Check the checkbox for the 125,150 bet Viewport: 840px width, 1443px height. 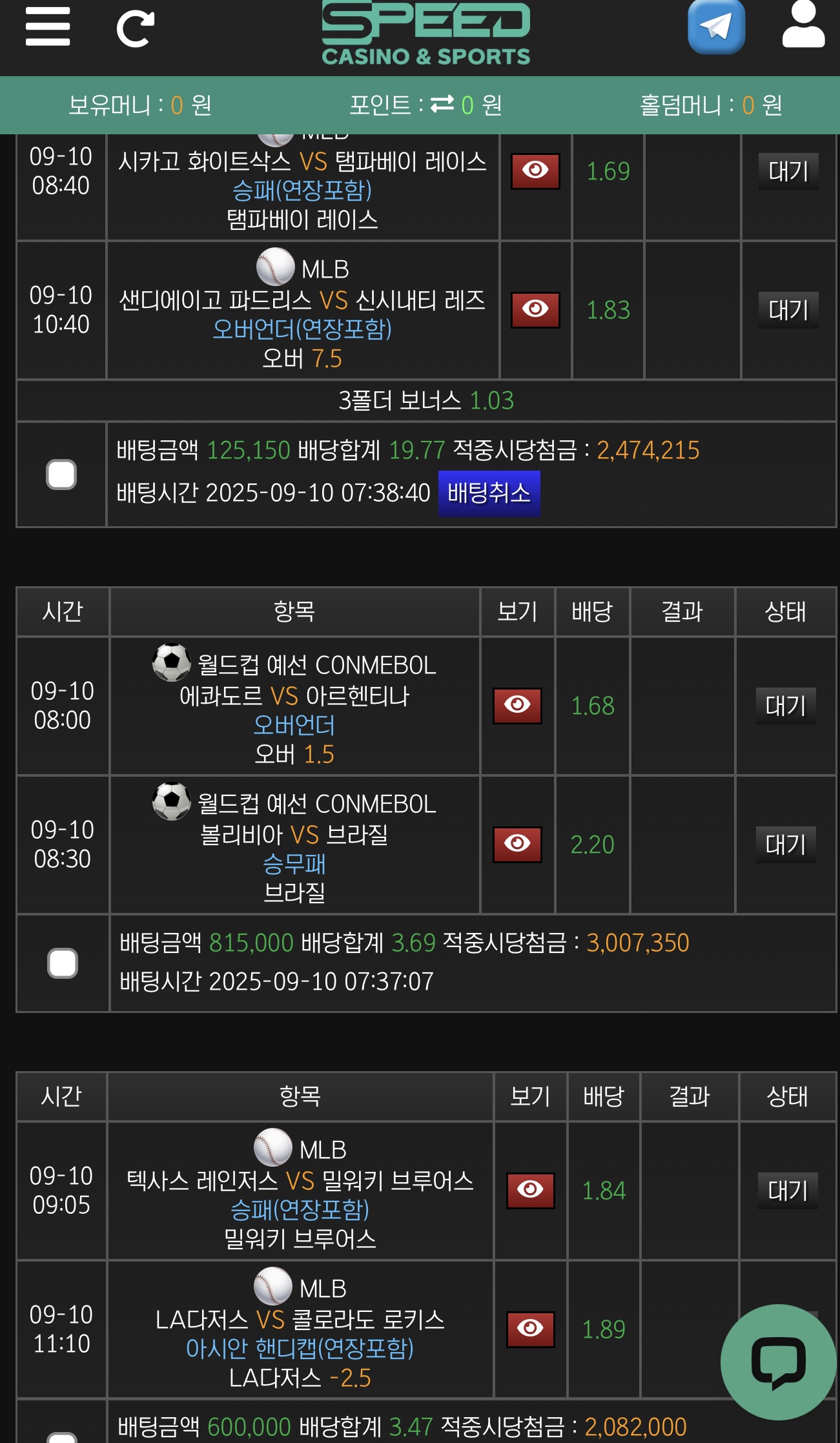(x=60, y=475)
